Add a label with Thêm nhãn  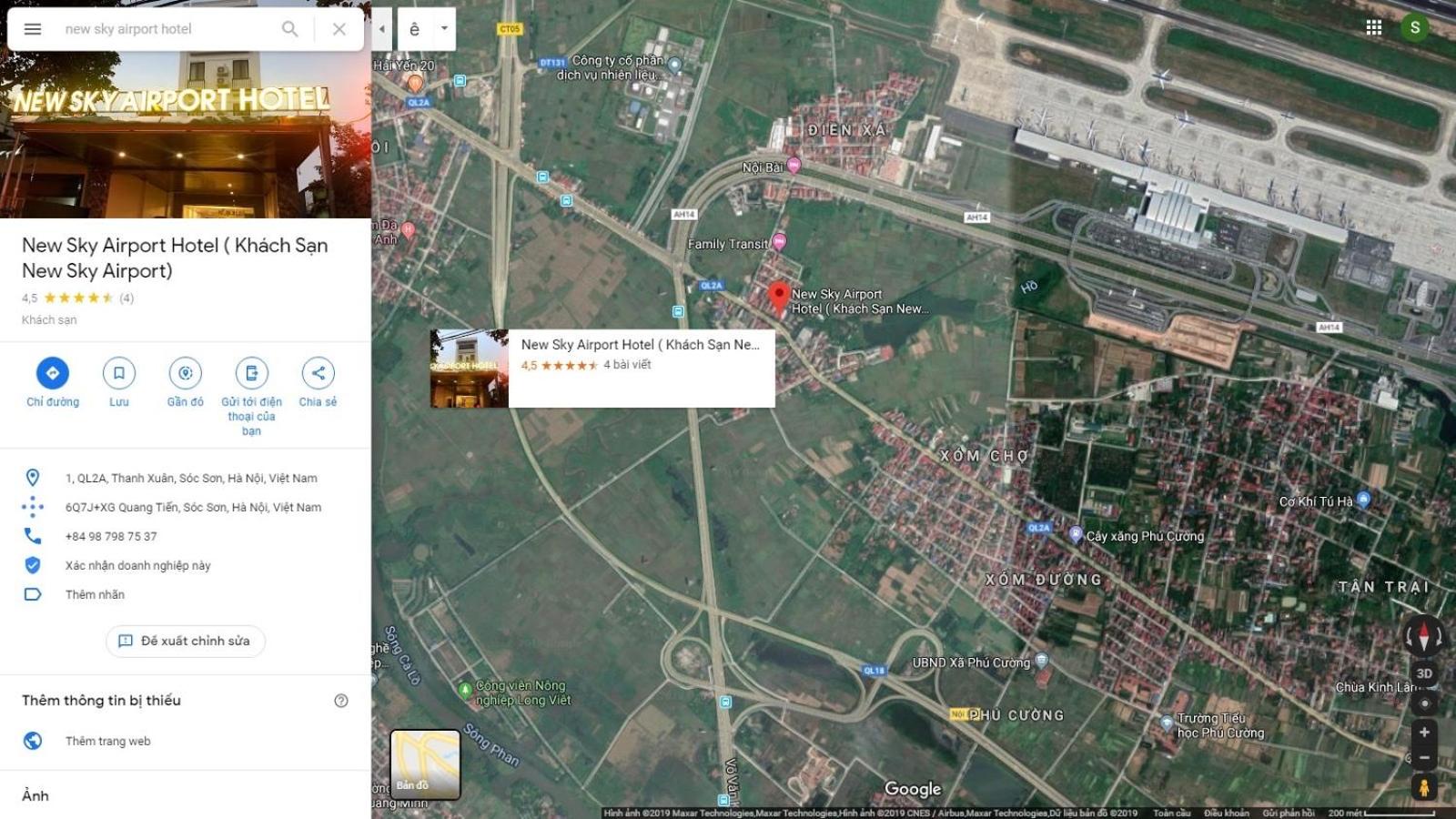pyautogui.click(x=95, y=594)
